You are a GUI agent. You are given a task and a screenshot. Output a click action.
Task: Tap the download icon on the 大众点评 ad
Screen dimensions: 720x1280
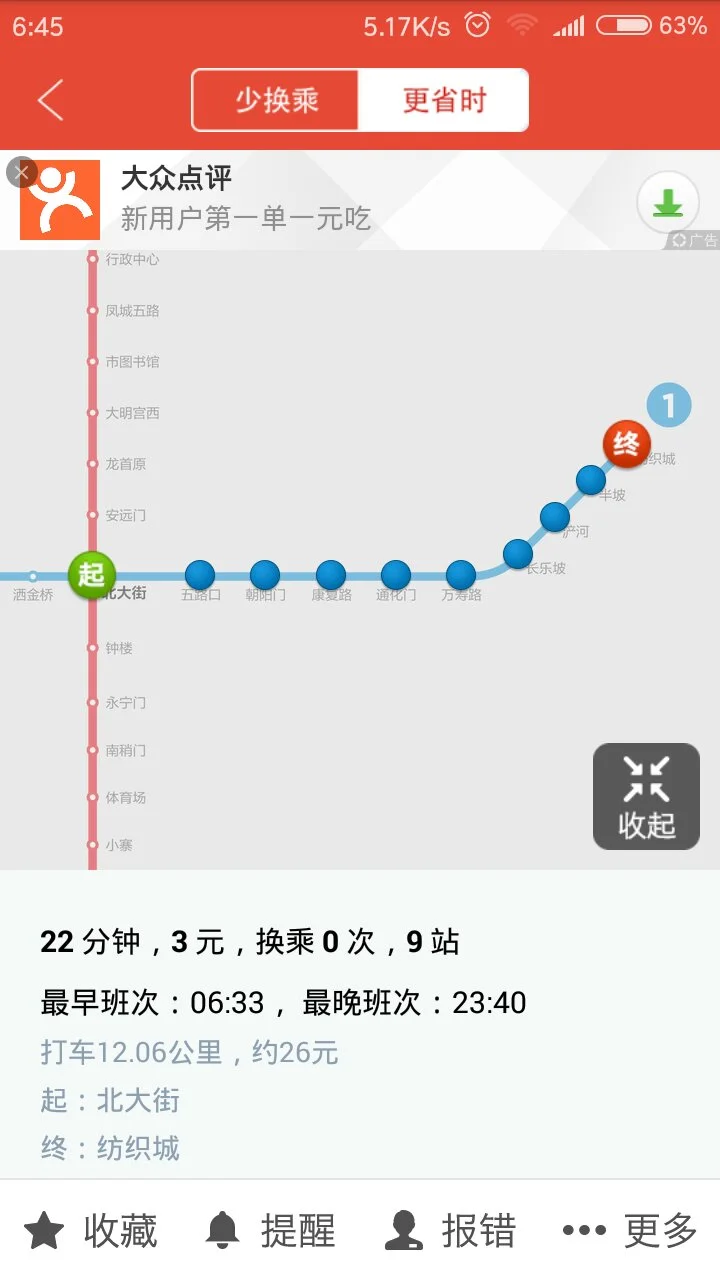tap(666, 201)
